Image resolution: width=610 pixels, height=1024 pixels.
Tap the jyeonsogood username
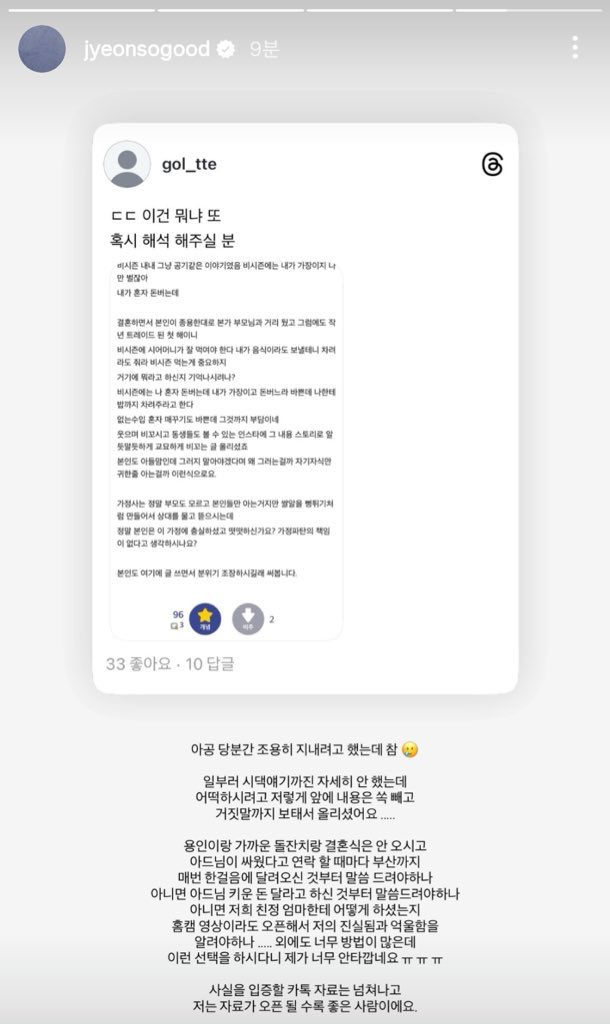point(147,48)
